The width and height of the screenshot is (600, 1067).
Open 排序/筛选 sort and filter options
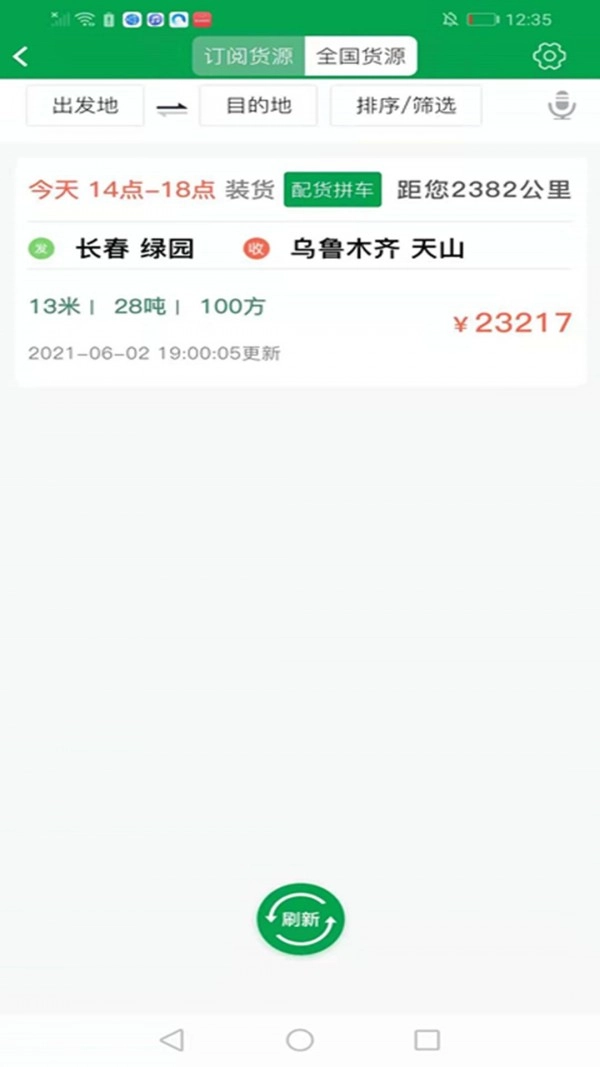[x=405, y=106]
